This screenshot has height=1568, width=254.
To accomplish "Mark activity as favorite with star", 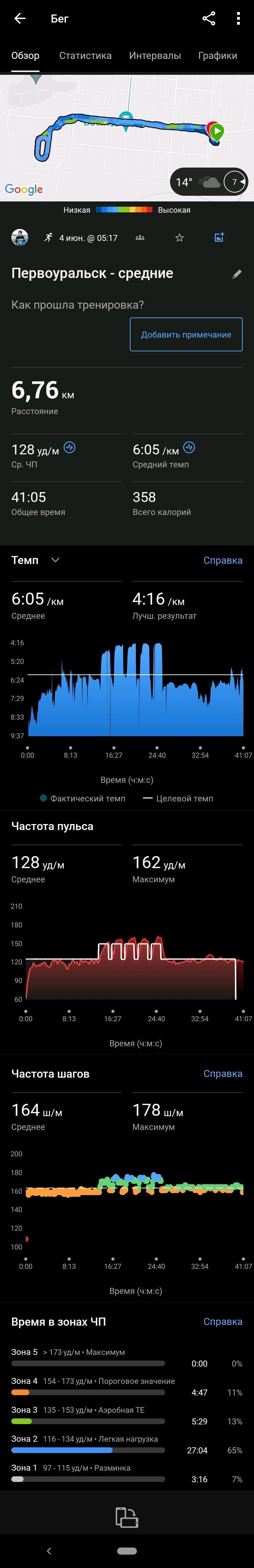I will [x=179, y=237].
